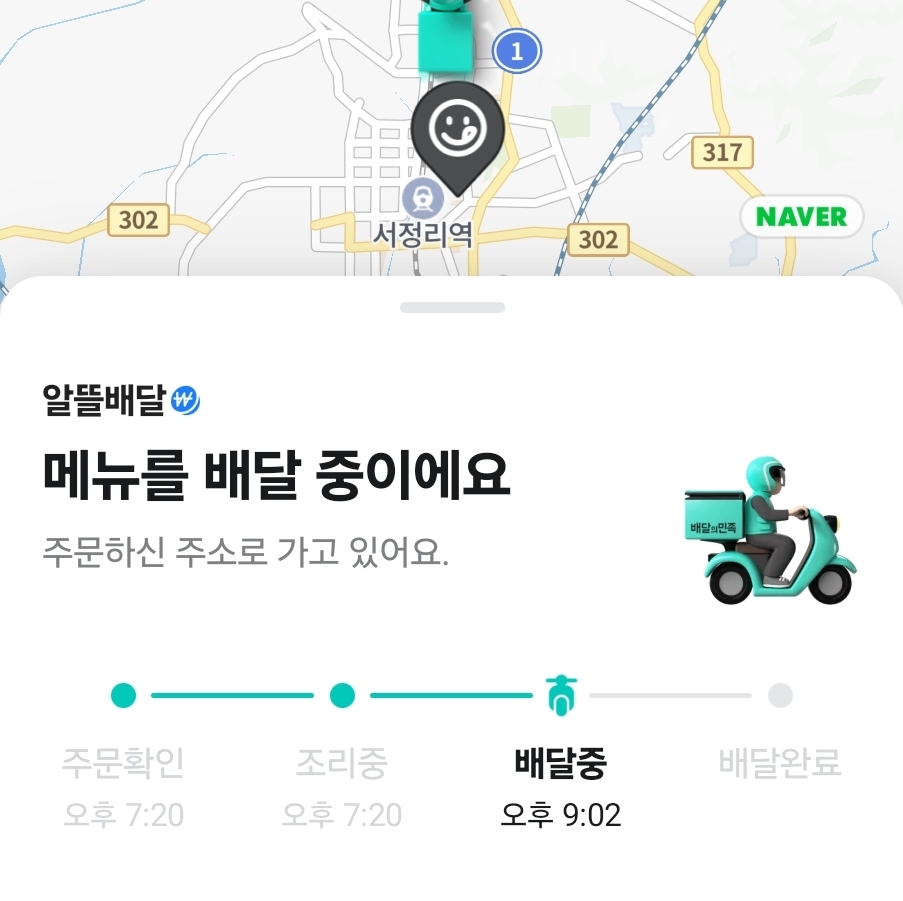Tap the bottom sheet handle to expand it
Viewport: 903px width, 901px height.
click(x=452, y=307)
